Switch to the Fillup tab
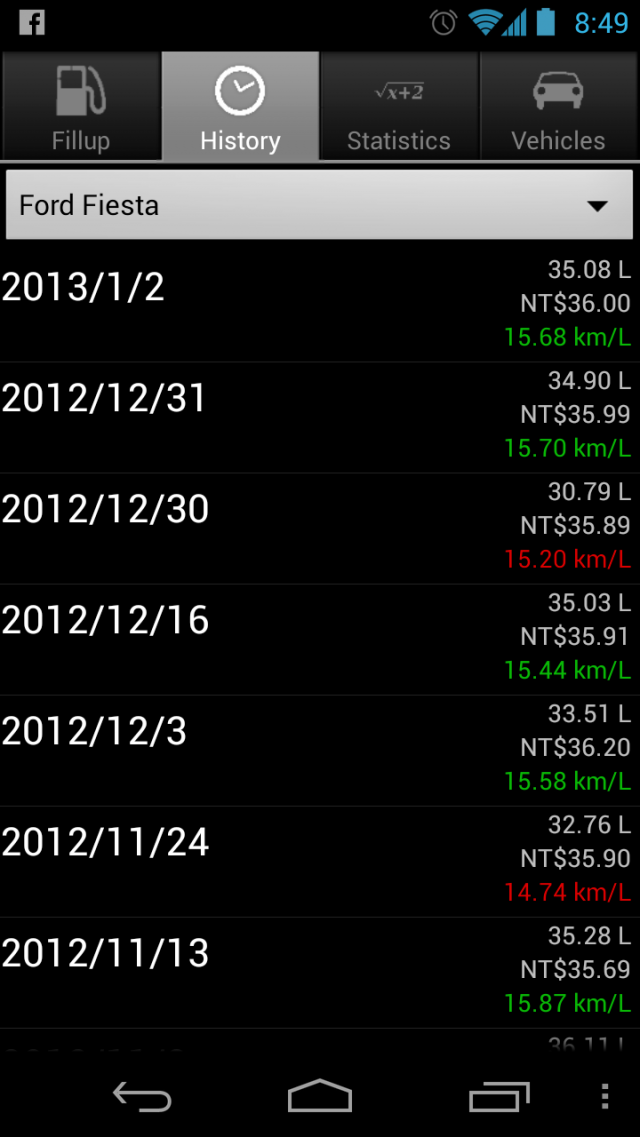Image resolution: width=640 pixels, height=1138 pixels. (81, 106)
